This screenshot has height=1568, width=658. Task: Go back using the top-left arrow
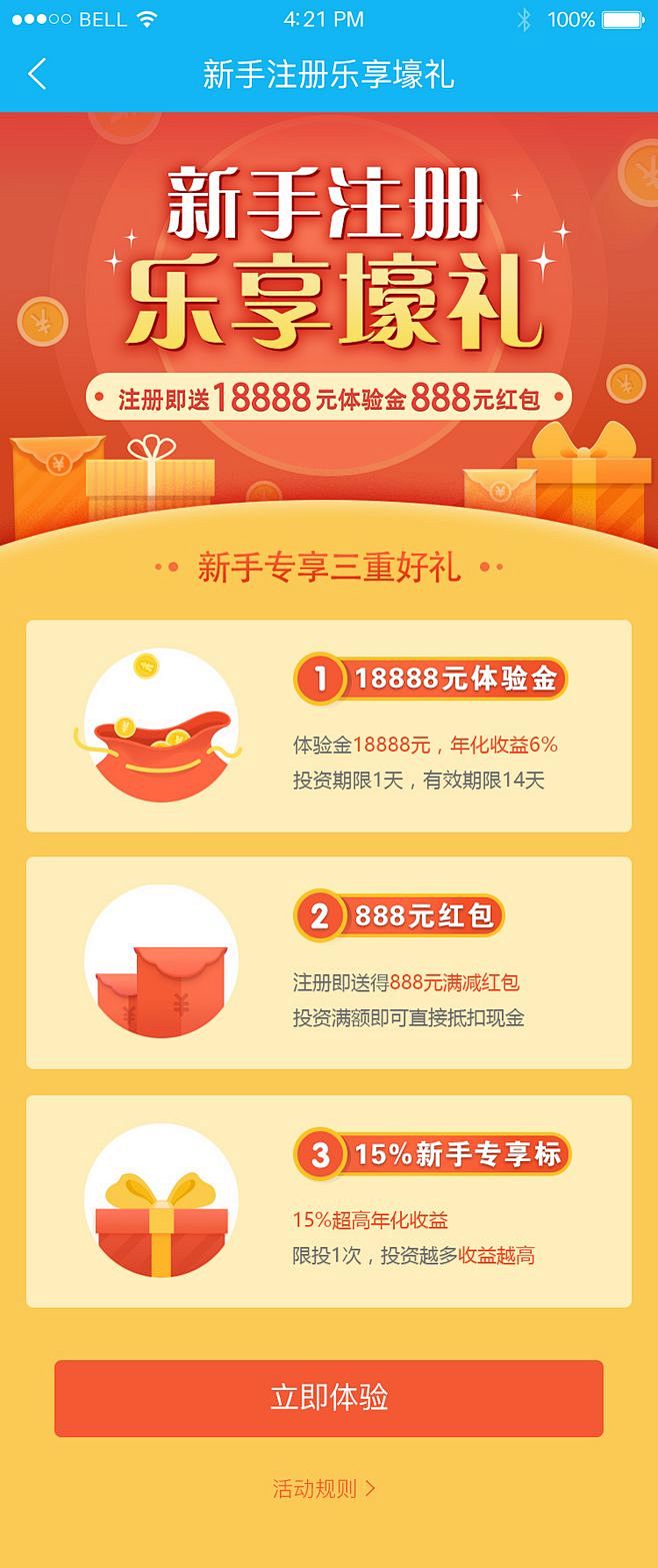pos(38,74)
